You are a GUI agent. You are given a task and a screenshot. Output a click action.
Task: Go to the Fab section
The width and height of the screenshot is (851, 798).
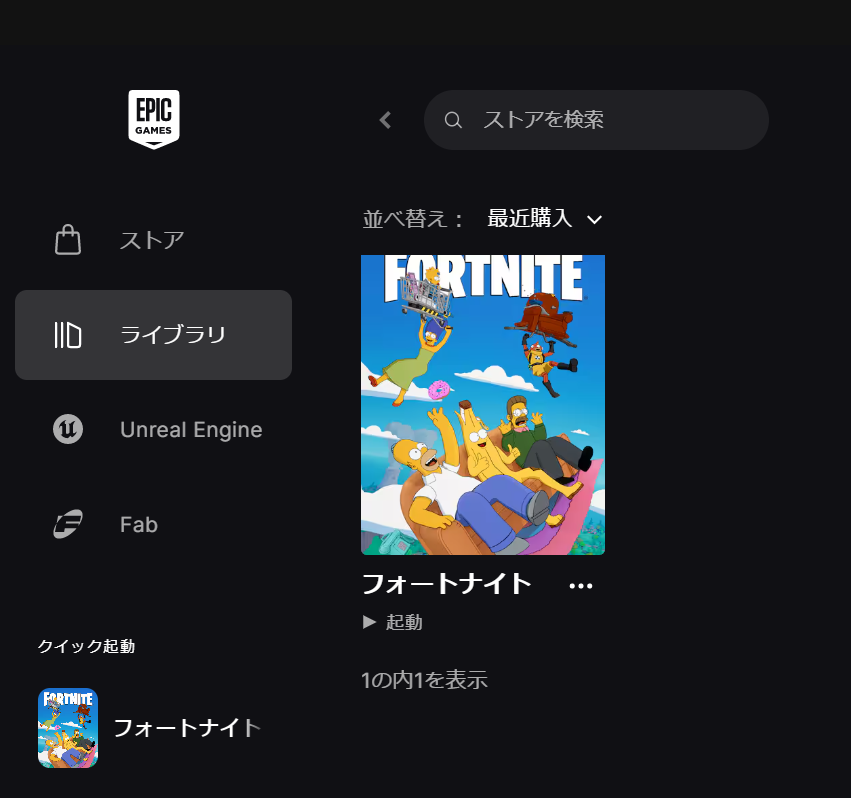point(138,525)
